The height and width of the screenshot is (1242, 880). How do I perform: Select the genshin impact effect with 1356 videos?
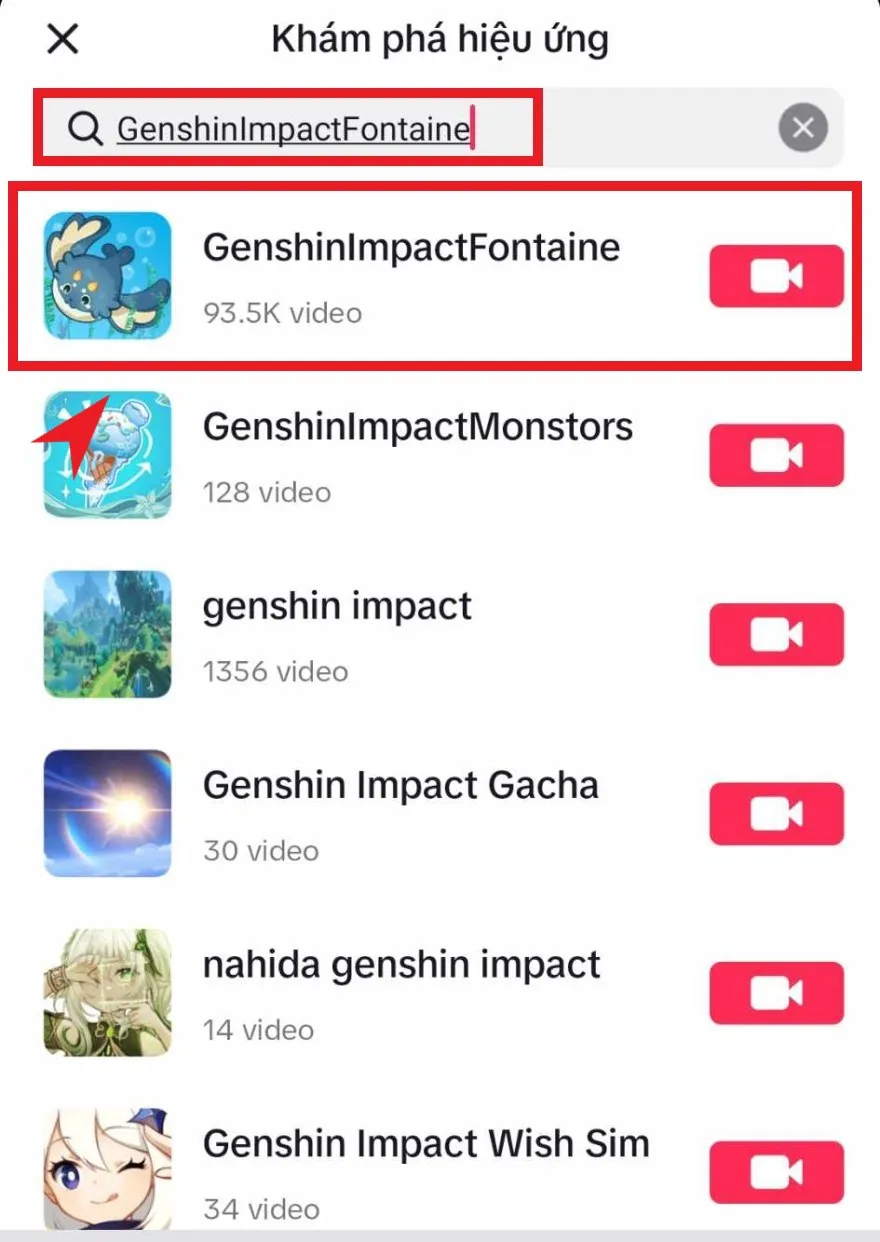click(336, 605)
